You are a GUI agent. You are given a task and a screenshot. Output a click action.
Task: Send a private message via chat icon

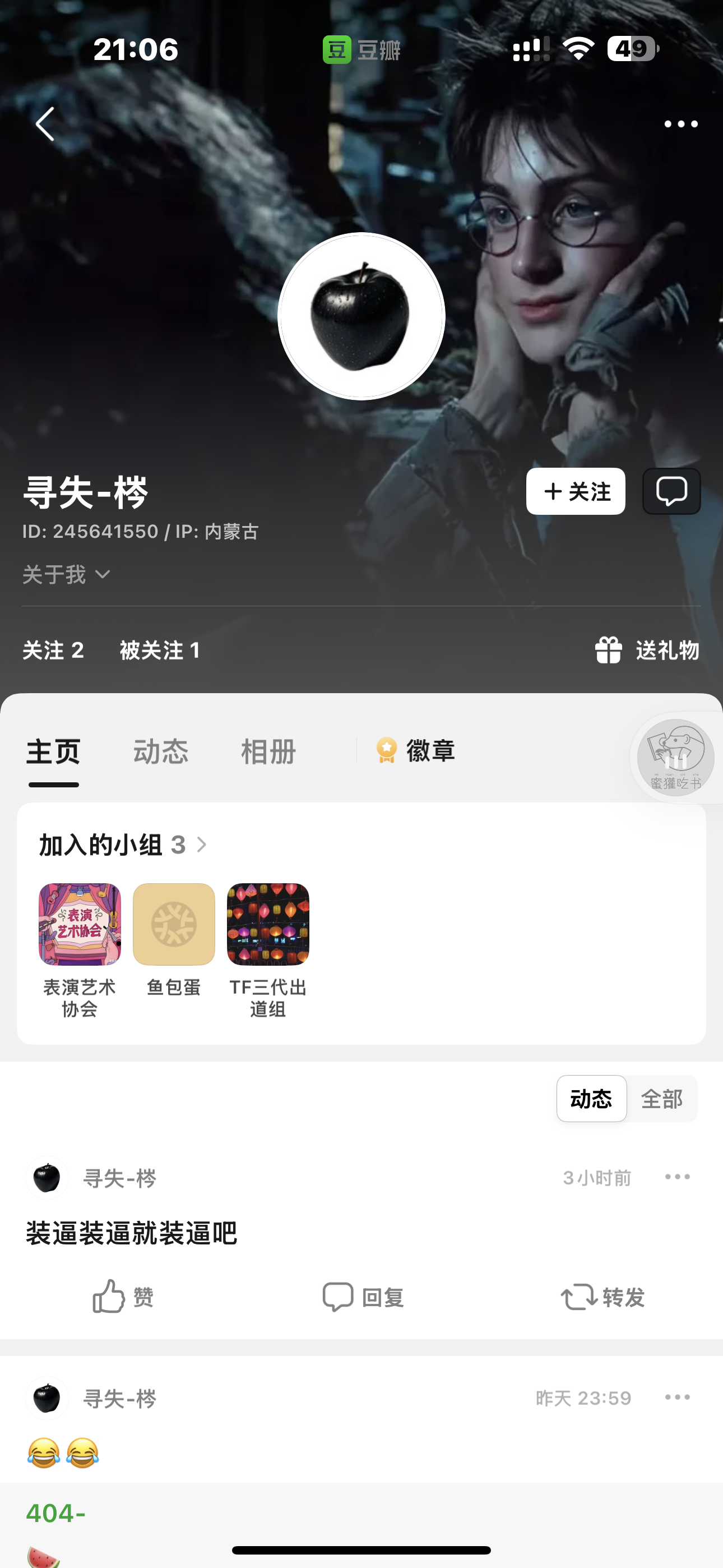pyautogui.click(x=671, y=491)
